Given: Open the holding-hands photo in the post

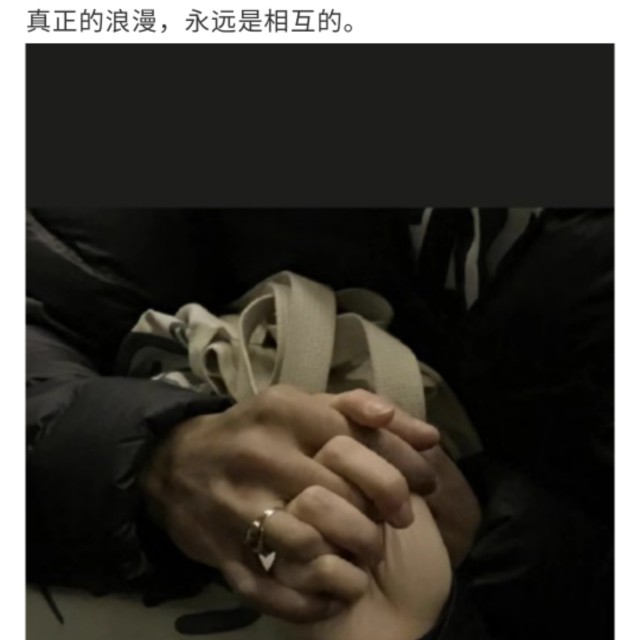Looking at the screenshot, I should click(x=320, y=342).
